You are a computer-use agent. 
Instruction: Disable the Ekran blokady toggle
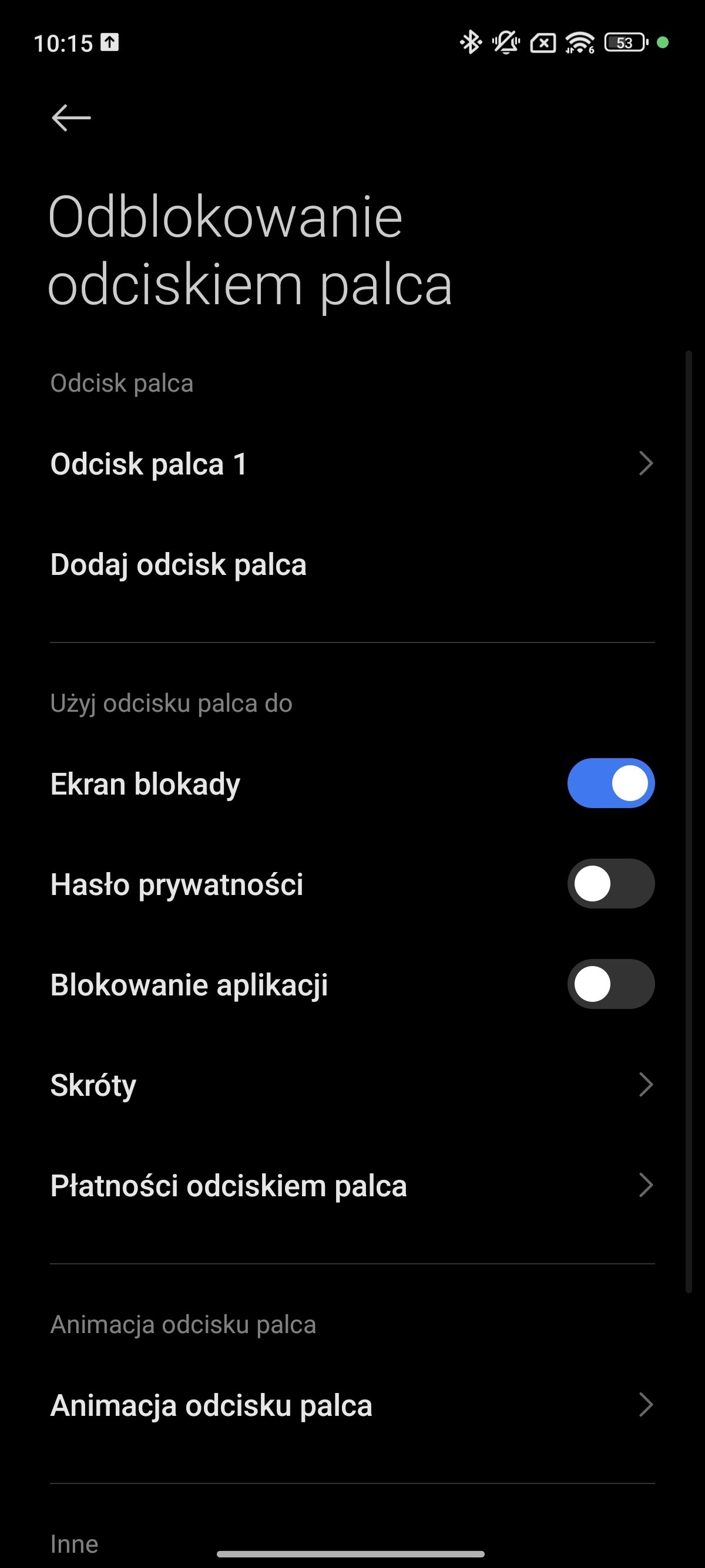pyautogui.click(x=610, y=783)
